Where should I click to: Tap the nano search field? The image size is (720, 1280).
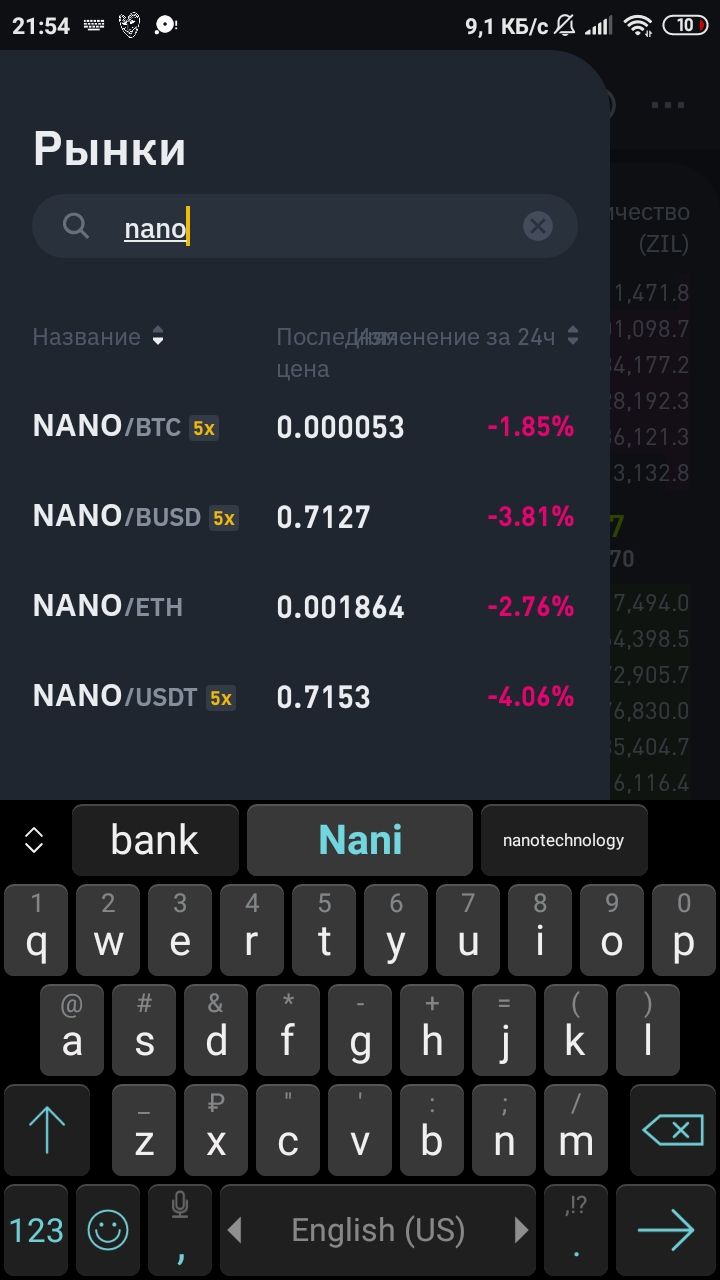pos(305,227)
